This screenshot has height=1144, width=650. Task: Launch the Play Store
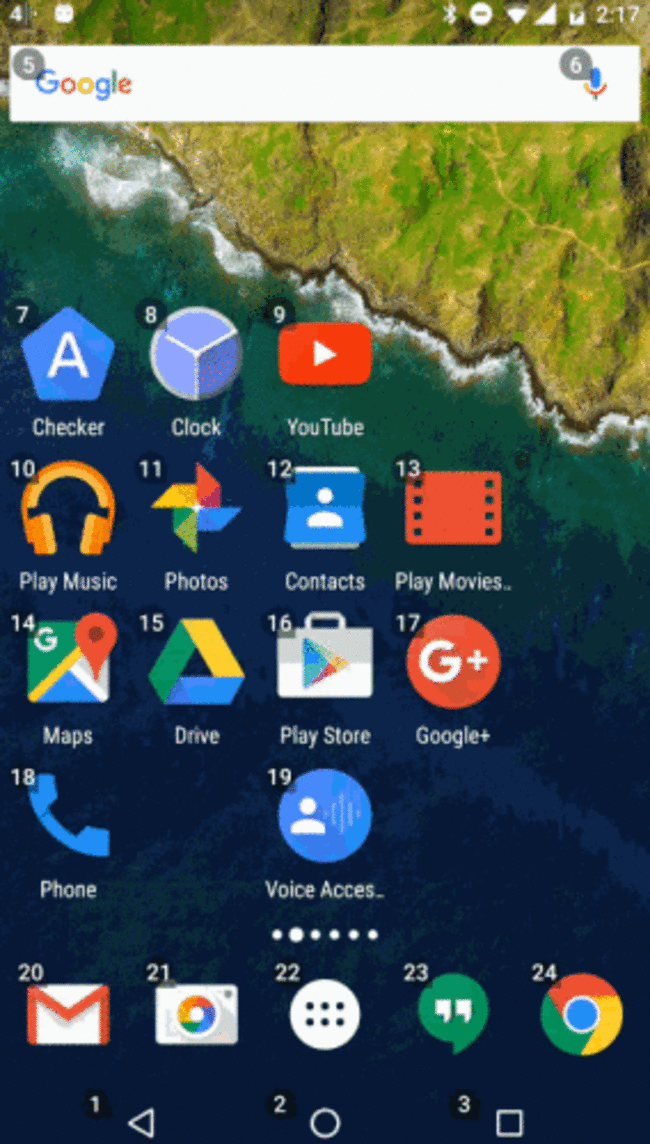[324, 663]
